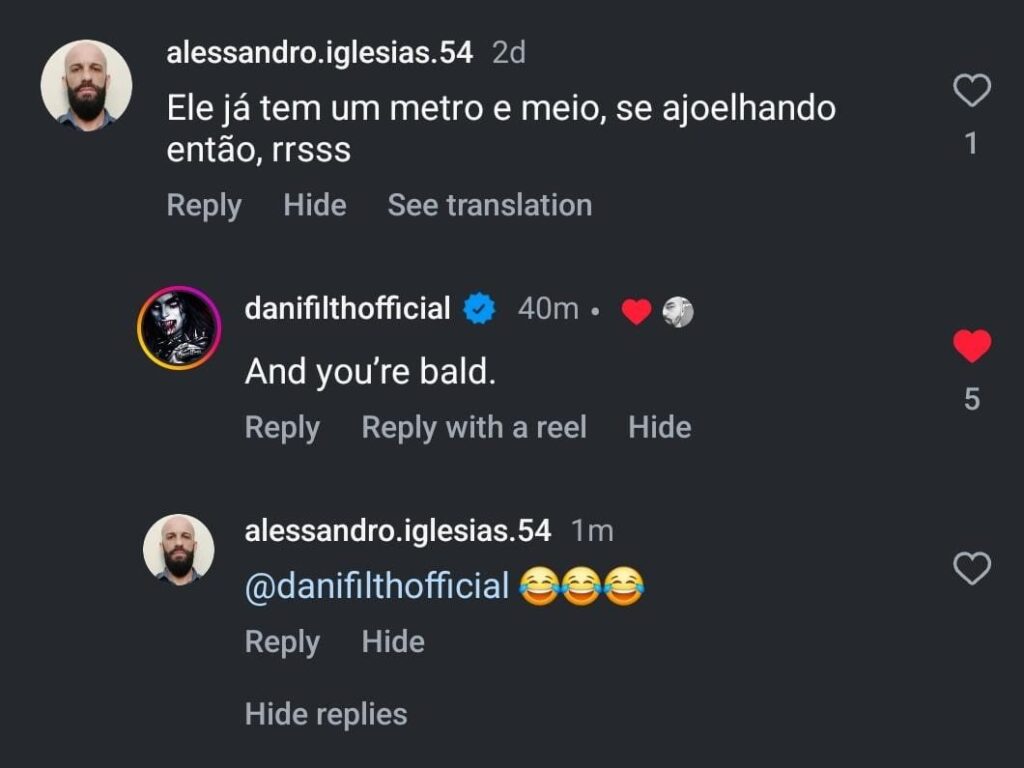Reply to 'And you're bald.' comment
Screen dimensions: 1024x768
pos(282,428)
